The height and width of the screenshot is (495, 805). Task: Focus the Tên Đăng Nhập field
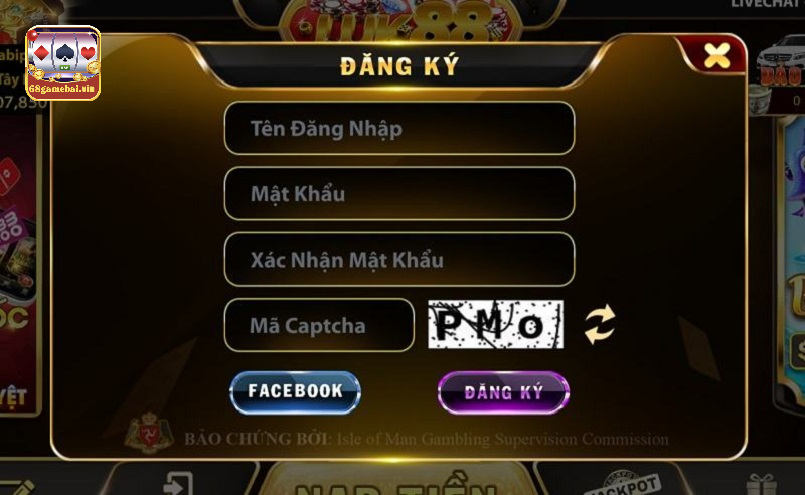click(x=399, y=129)
